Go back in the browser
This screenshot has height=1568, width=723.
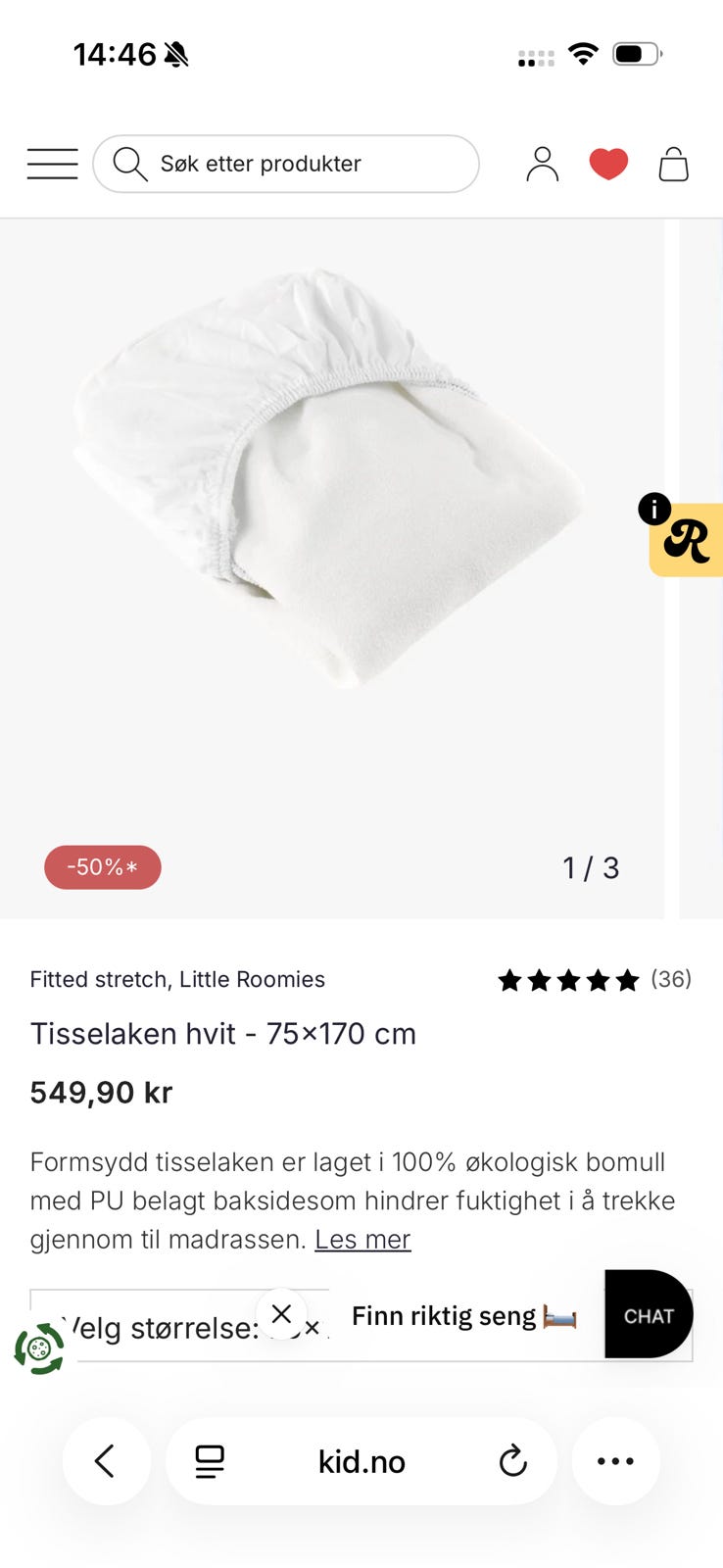coord(106,1461)
